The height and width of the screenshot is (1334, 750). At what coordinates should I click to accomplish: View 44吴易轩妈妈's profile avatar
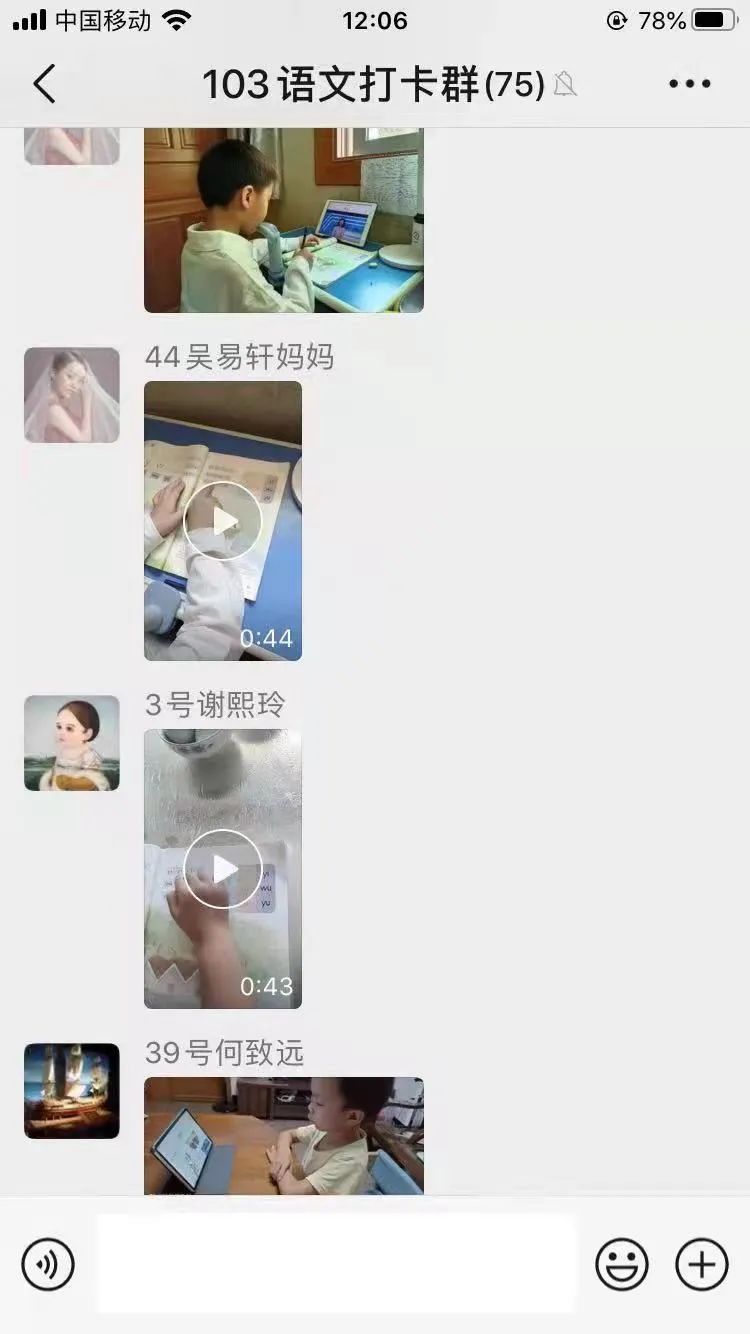tap(72, 395)
